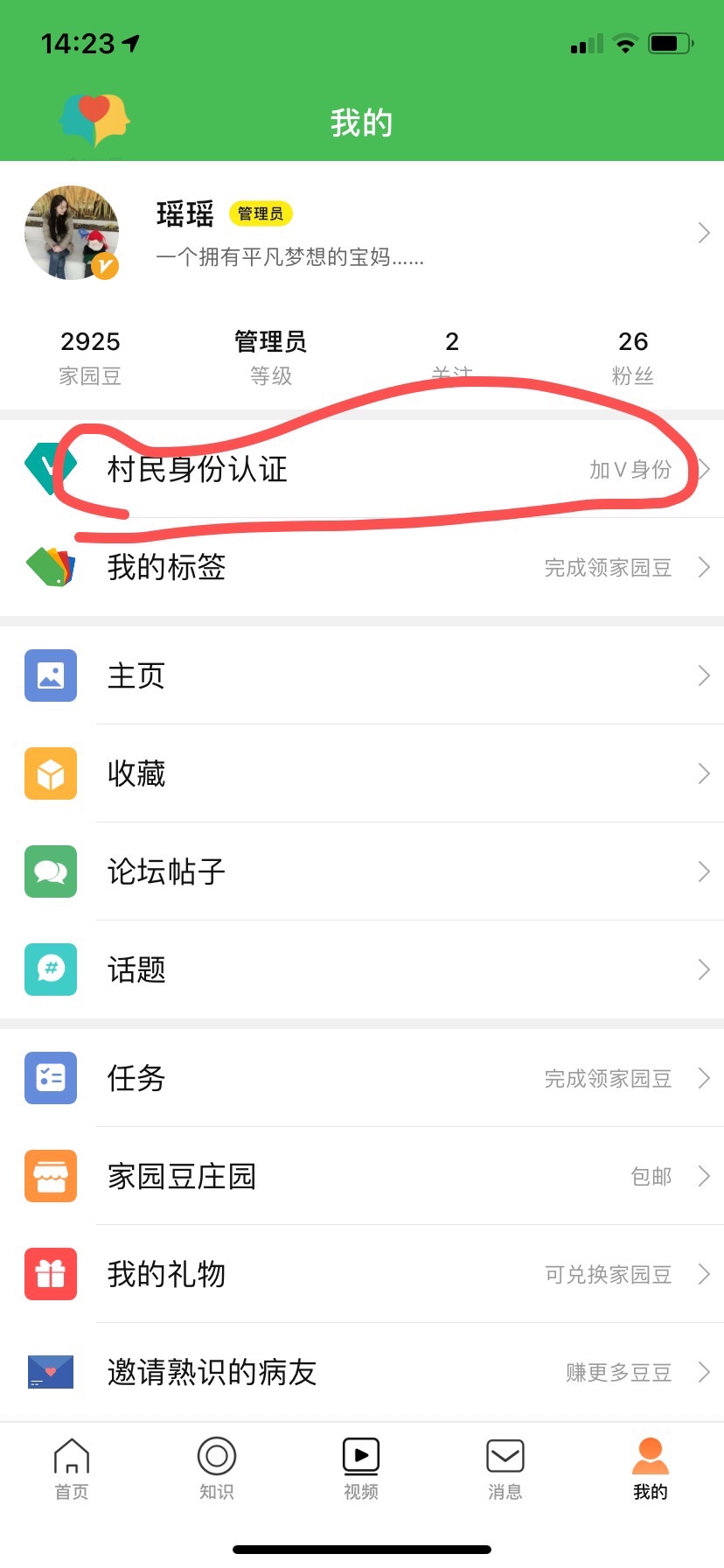Viewport: 724px width, 1568px height.
Task: Open 村民身份认证 verification row
Action: 362,469
